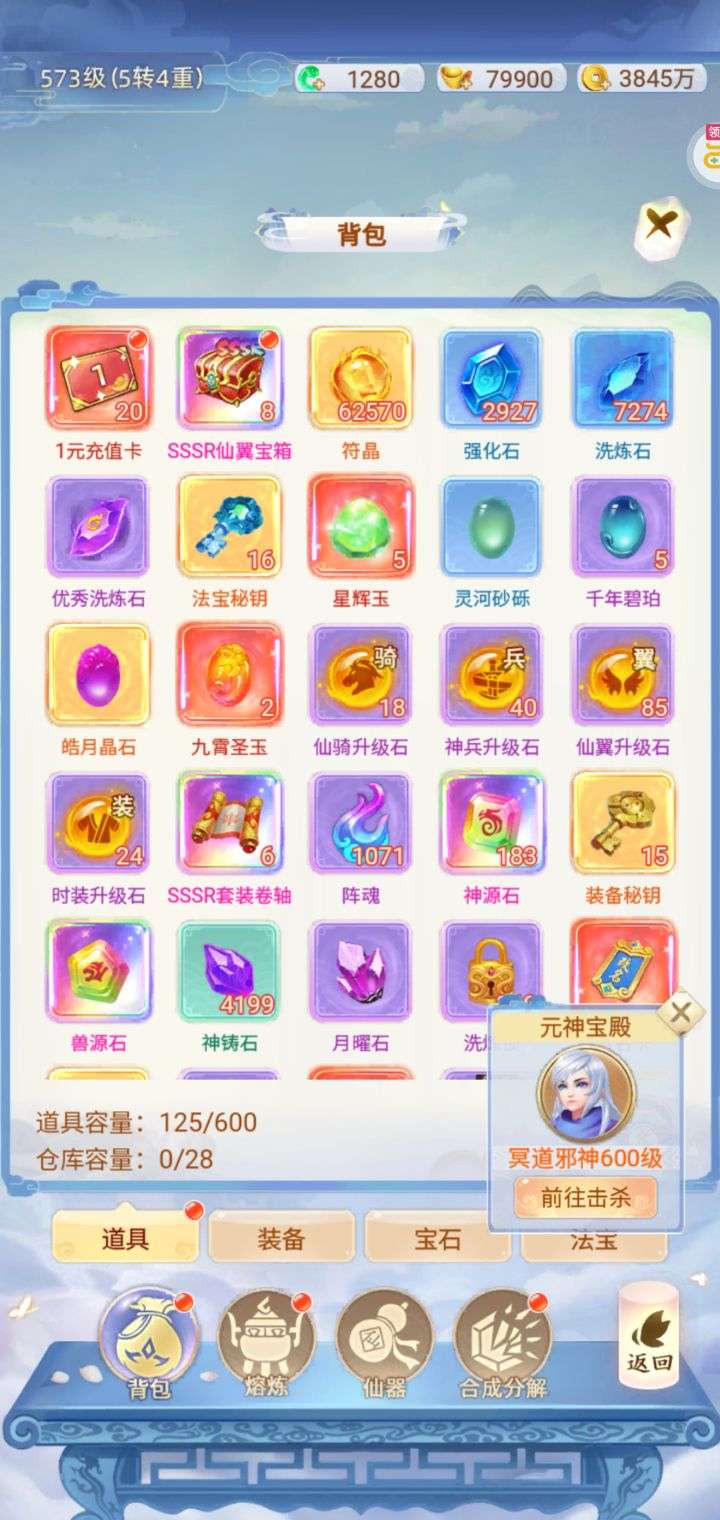This screenshot has height=1520, width=720.
Task: Open the SSSR仙翼宝箱 chest item
Action: (x=230, y=378)
